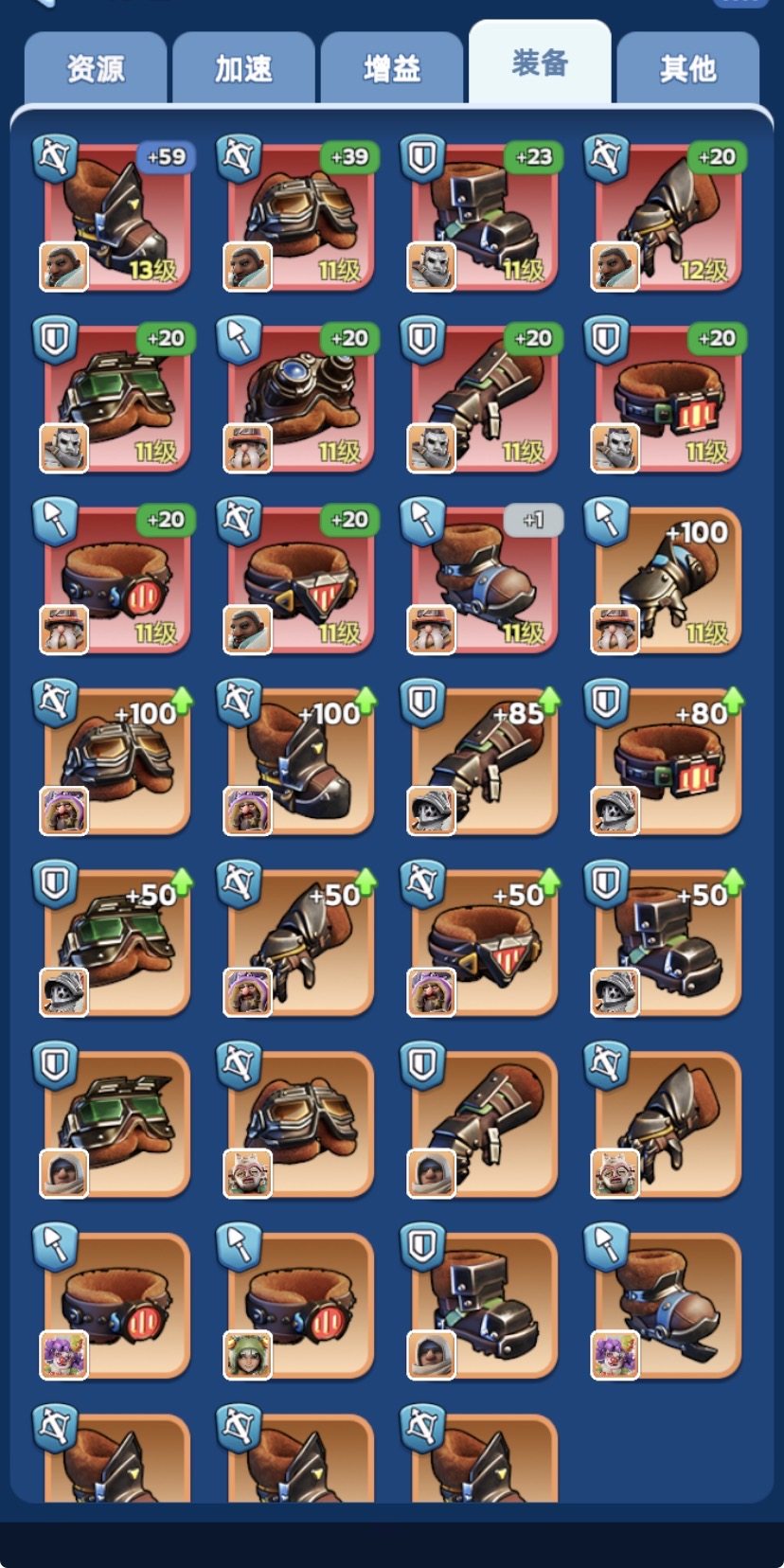Switch to the 资源 tab
The height and width of the screenshot is (1568, 784).
click(95, 68)
